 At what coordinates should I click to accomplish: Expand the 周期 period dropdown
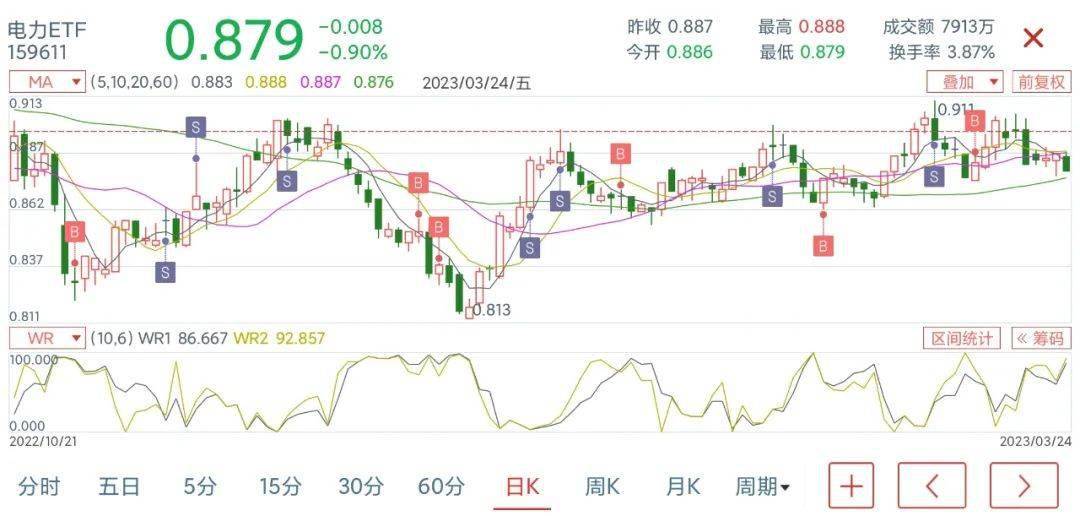click(x=763, y=487)
